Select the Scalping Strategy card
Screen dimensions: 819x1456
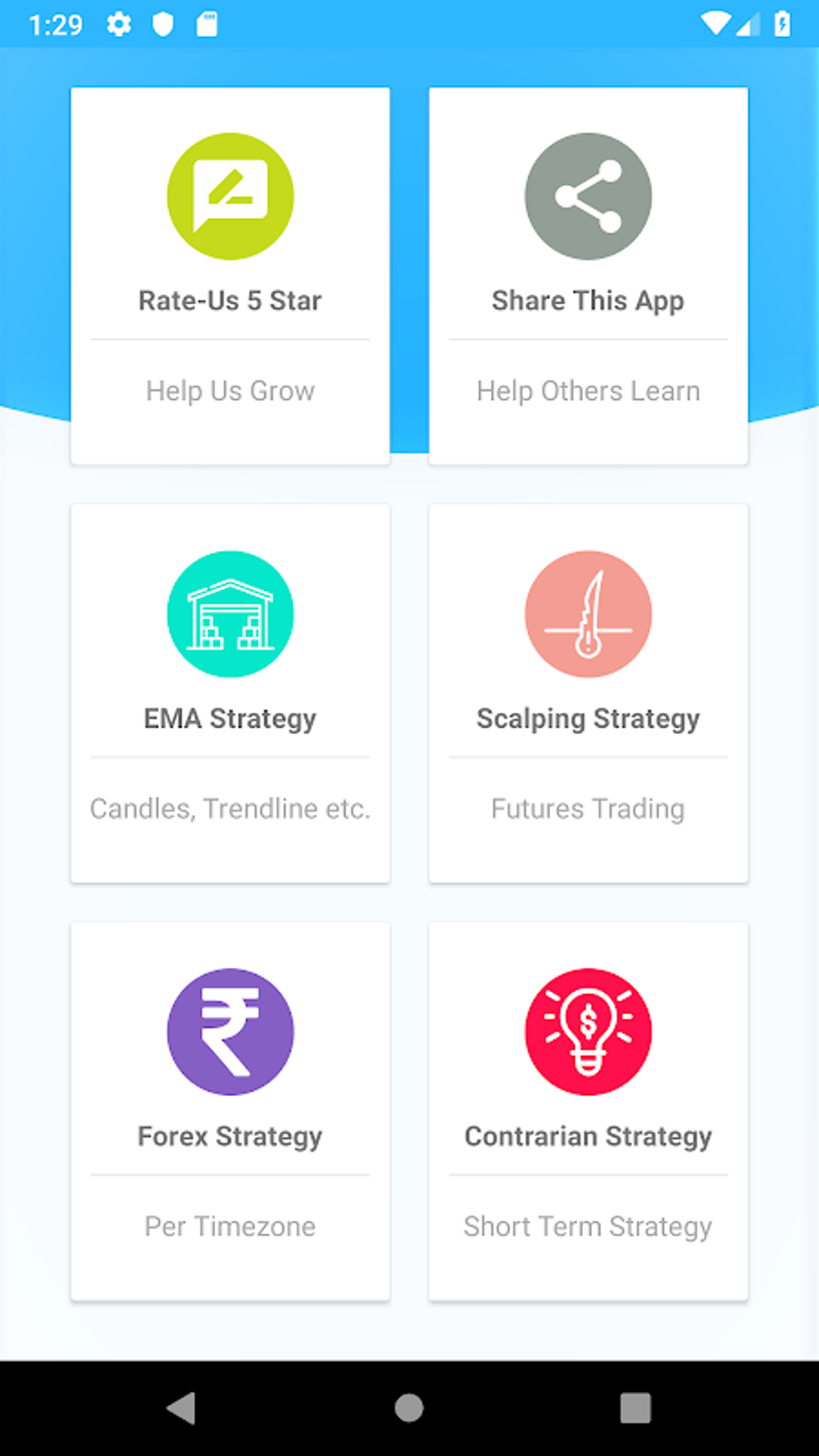[589, 693]
